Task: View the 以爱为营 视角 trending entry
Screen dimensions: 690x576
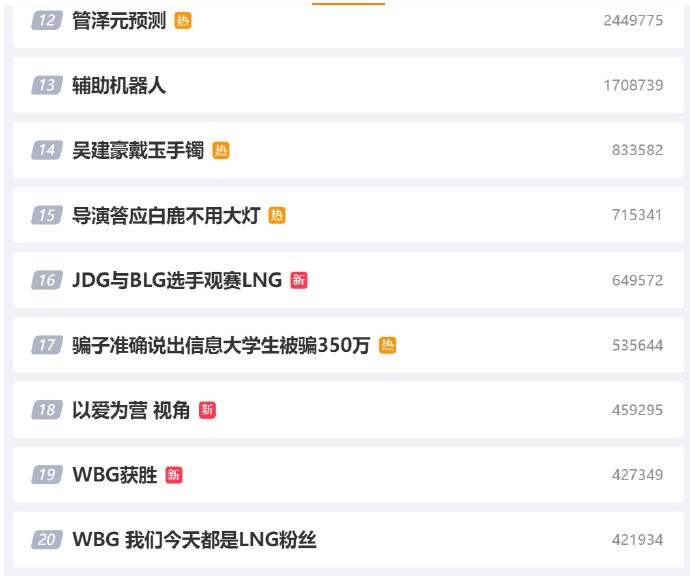Action: (131, 411)
